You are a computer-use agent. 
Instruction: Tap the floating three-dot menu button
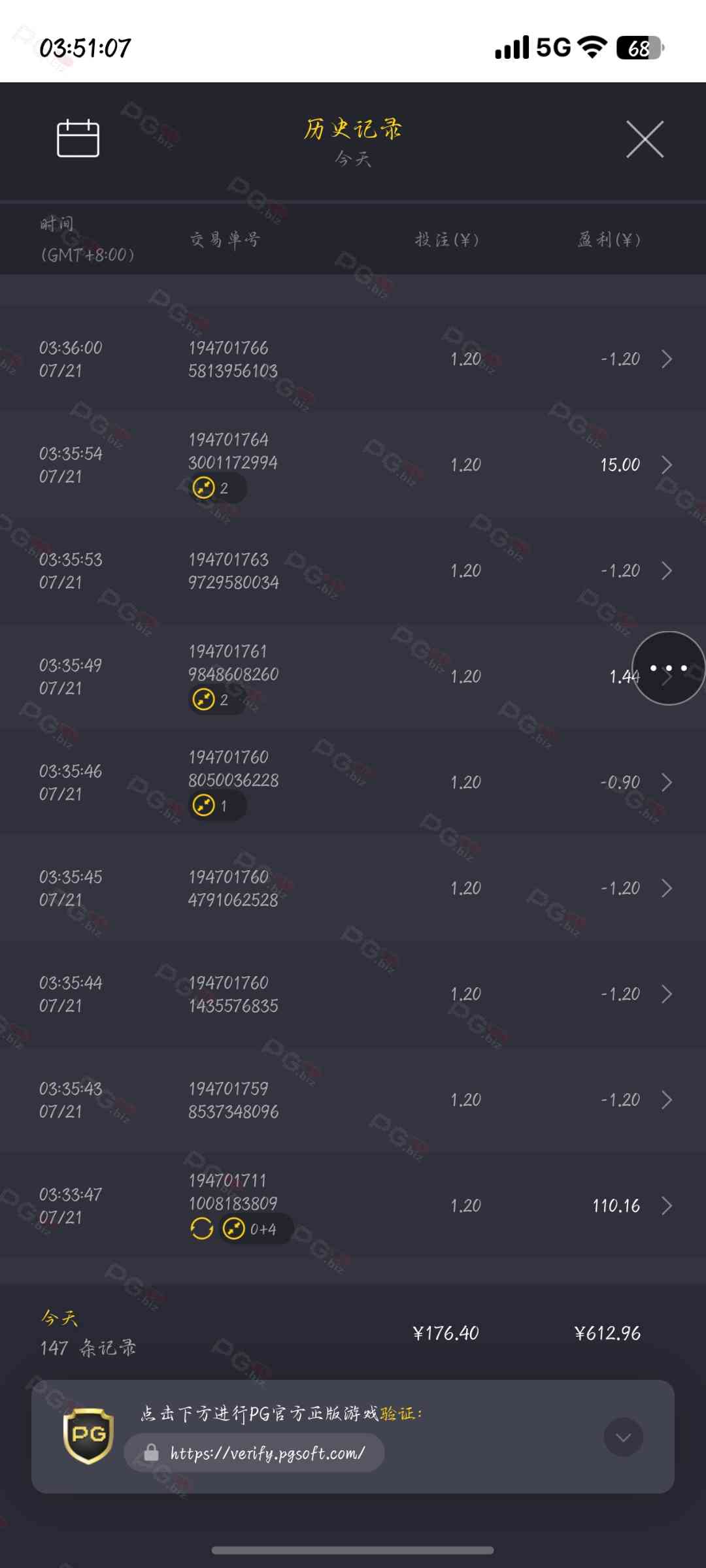(x=668, y=668)
